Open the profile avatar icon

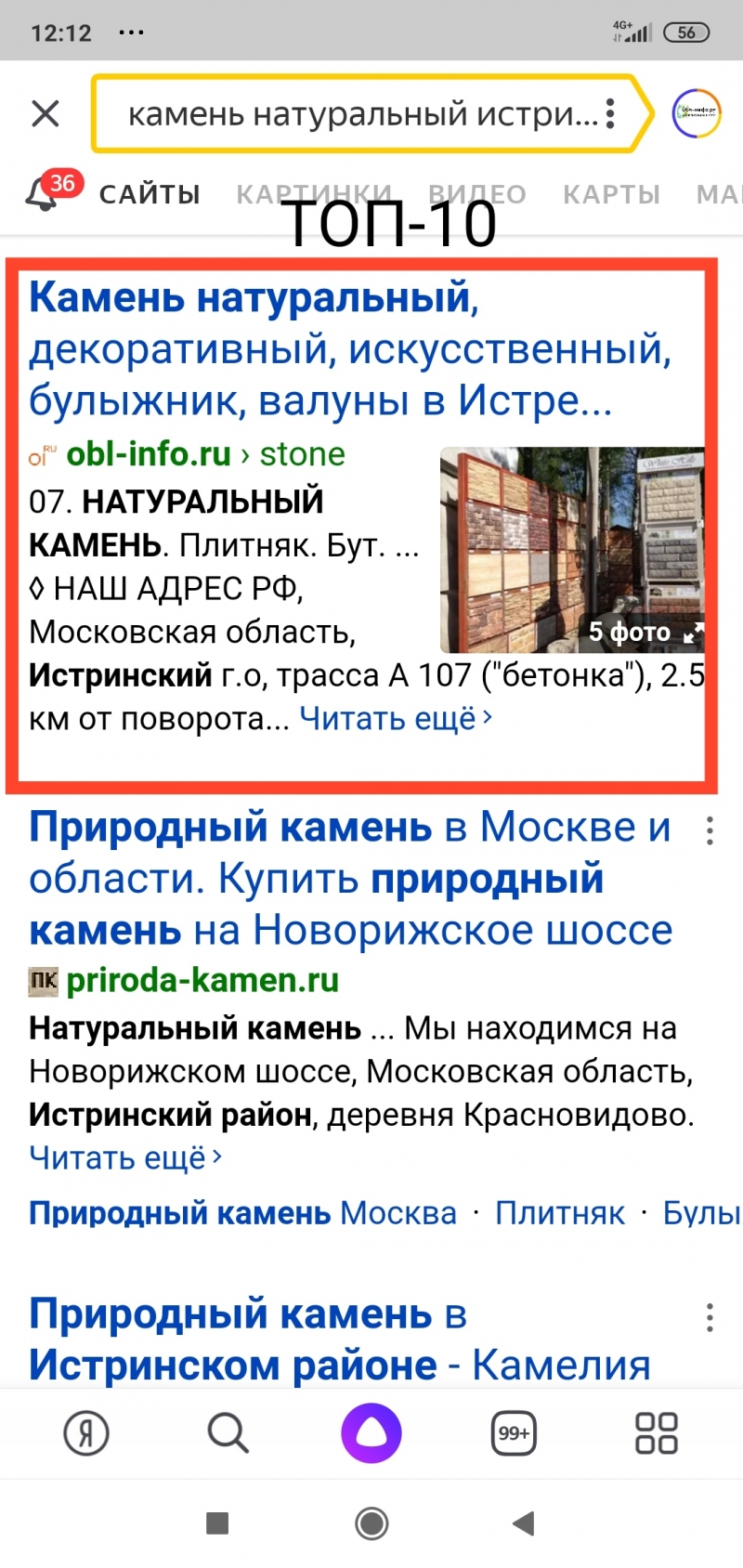(697, 113)
